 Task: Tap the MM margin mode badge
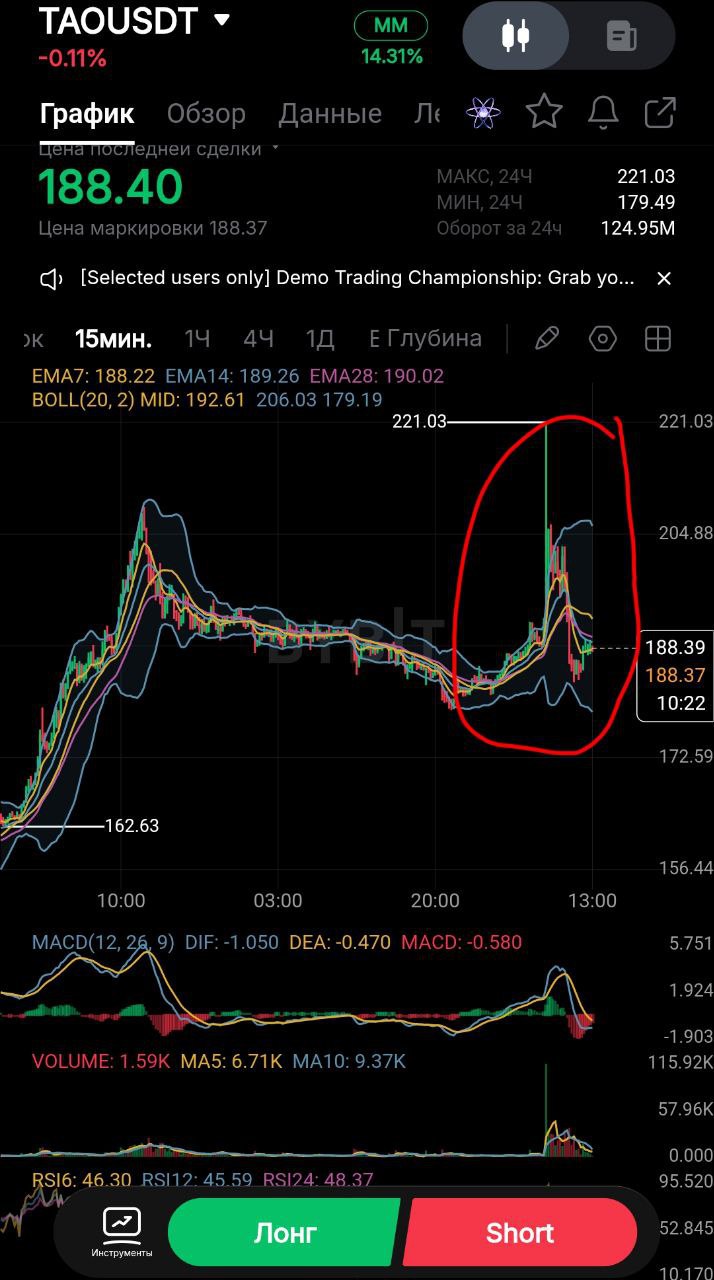point(391,26)
